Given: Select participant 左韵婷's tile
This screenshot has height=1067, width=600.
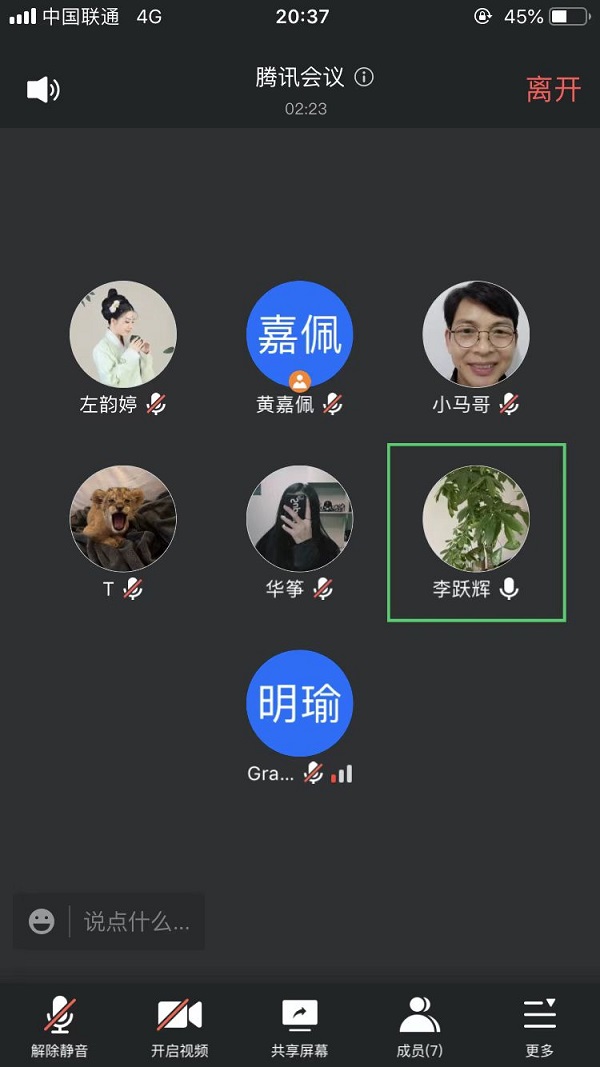Looking at the screenshot, I should 123,334.
